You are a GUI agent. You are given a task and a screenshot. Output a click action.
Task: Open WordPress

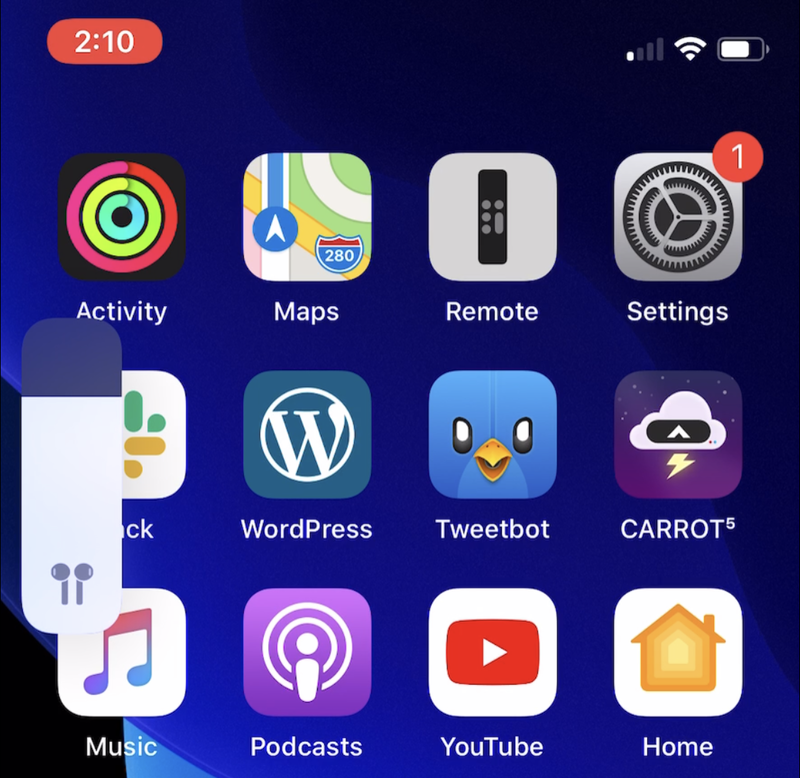click(307, 435)
